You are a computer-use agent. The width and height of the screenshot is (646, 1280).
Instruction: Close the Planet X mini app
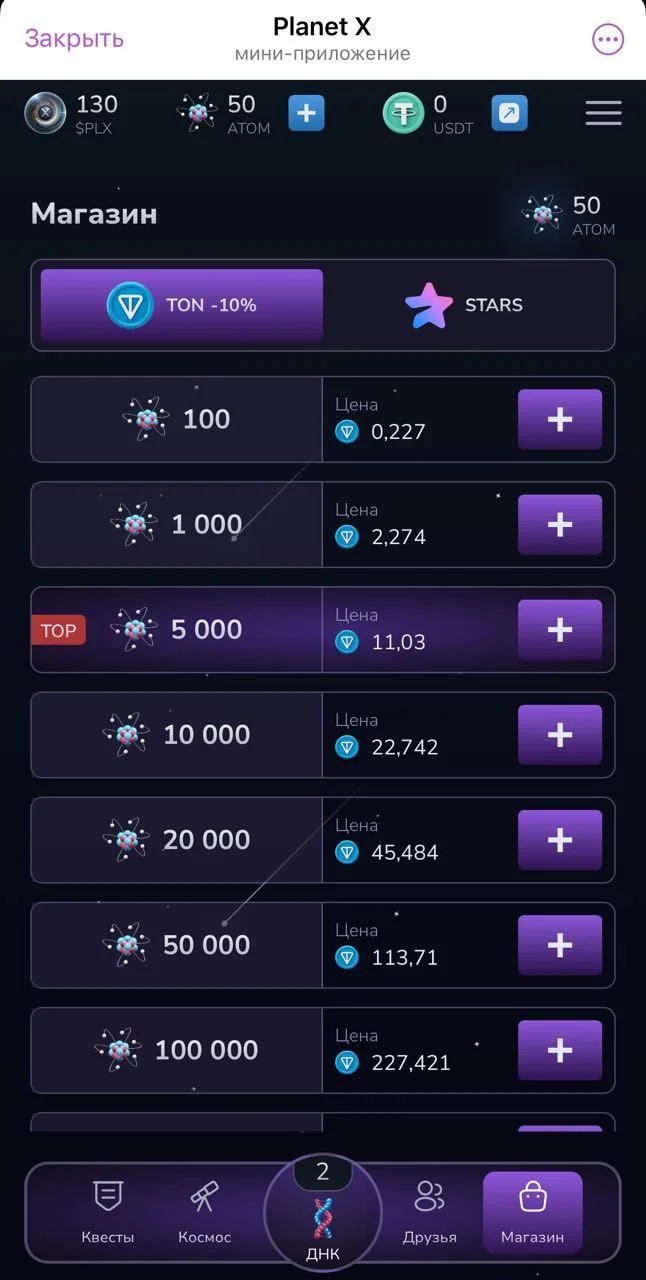click(x=74, y=39)
